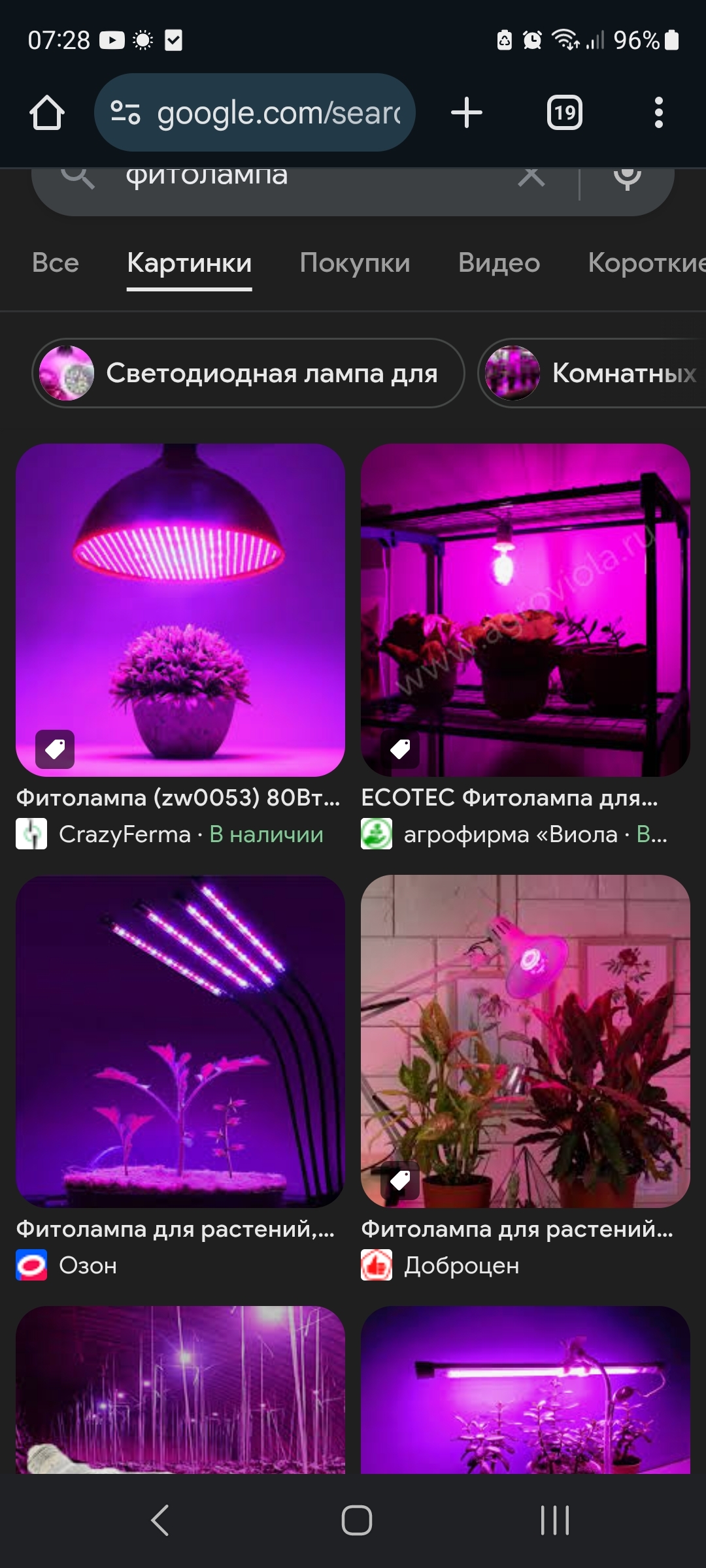Show recent apps from the navigation bar

click(555, 1520)
